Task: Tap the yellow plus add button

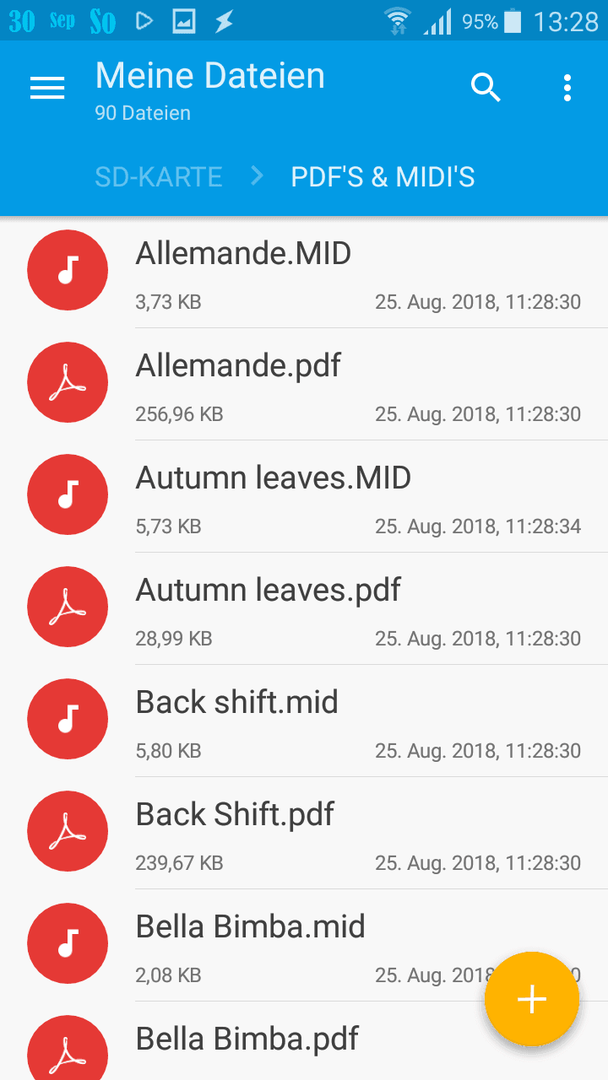Action: (532, 999)
